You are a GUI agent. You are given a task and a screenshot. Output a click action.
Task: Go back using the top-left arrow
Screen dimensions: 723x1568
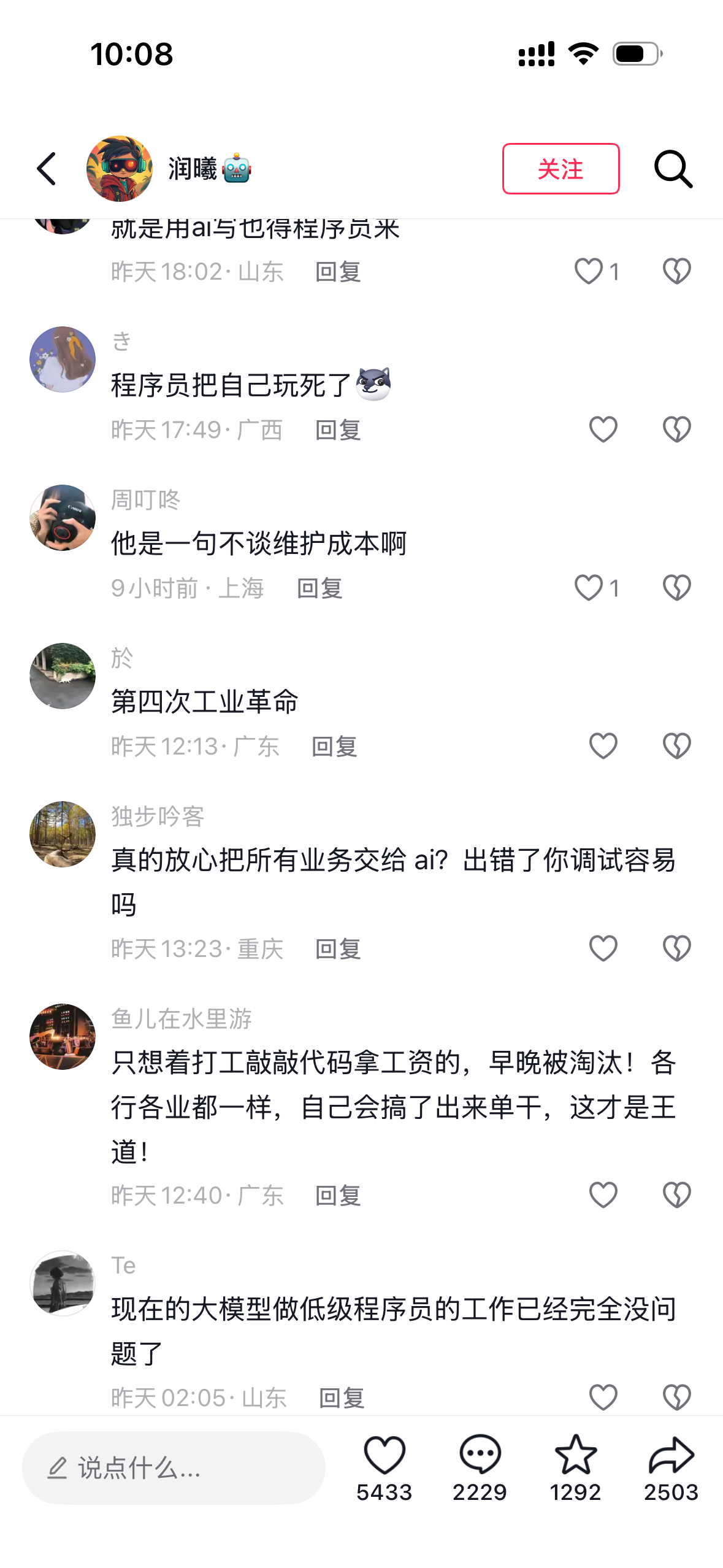point(47,169)
